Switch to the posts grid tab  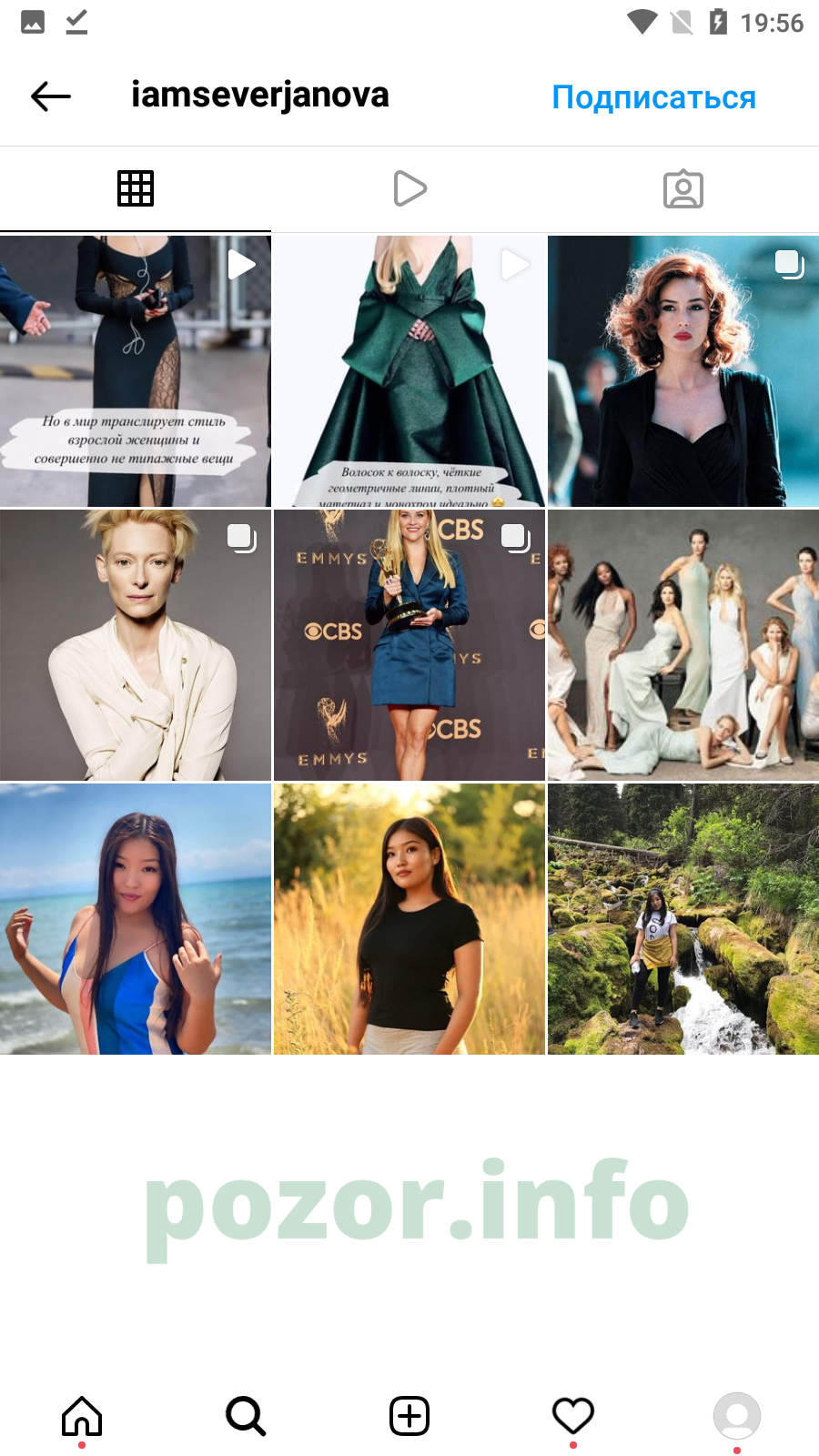point(136,188)
